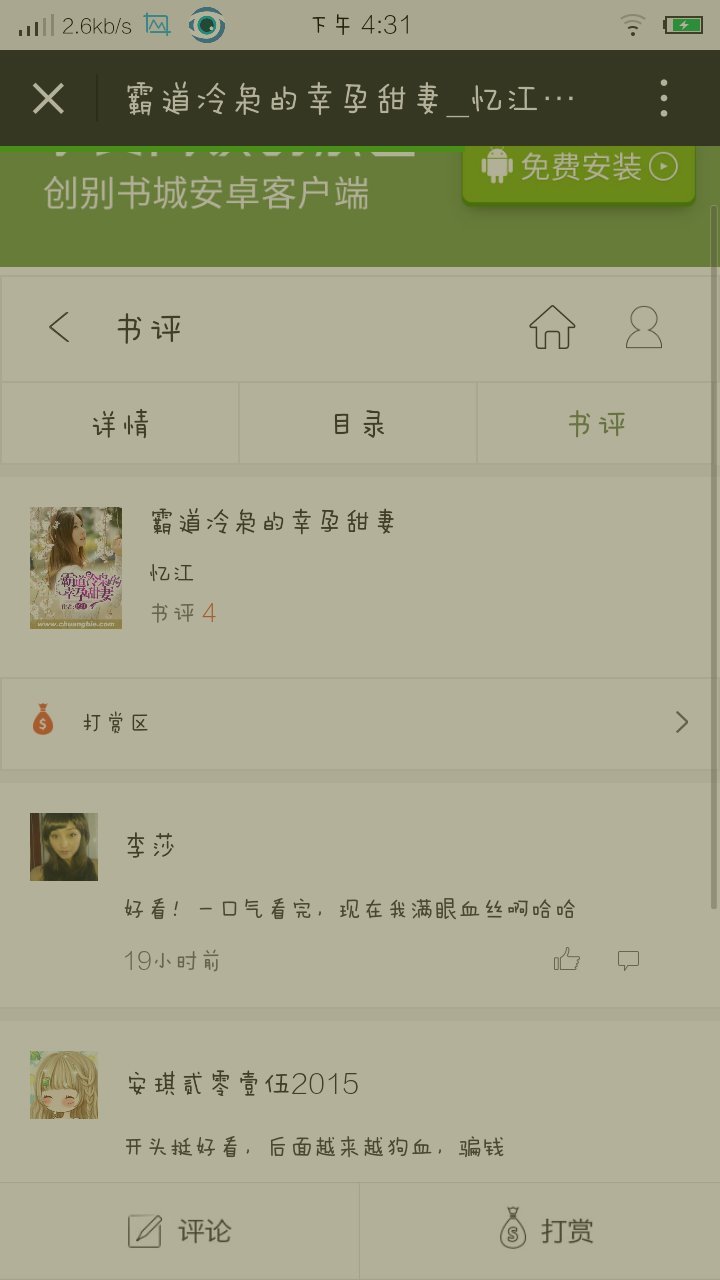
Task: Open the home page via the house icon
Action: click(552, 328)
